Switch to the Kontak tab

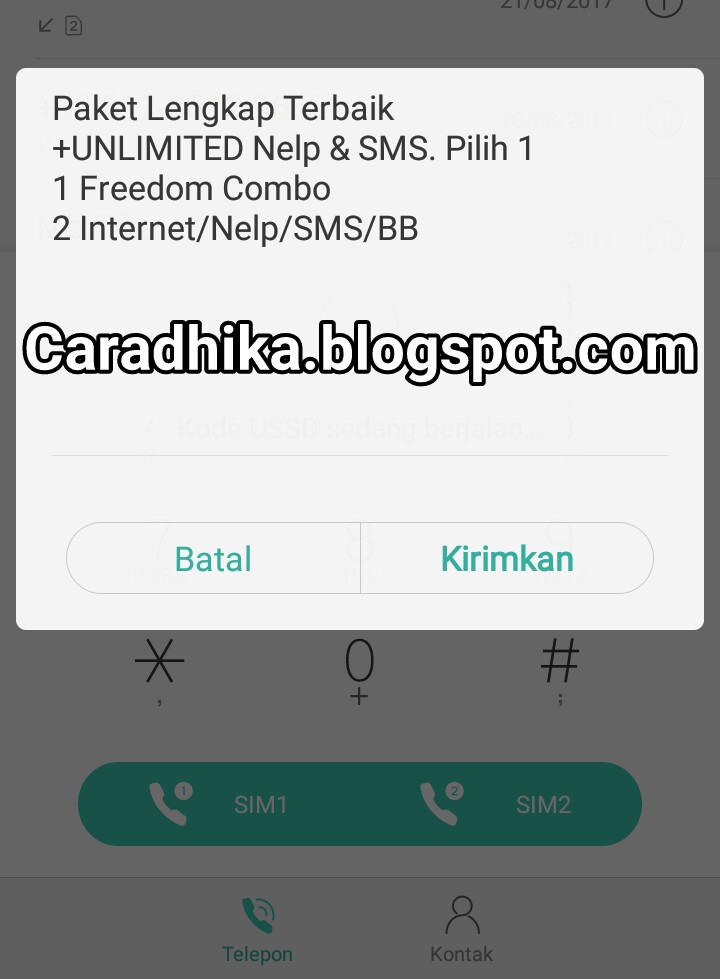(x=461, y=929)
